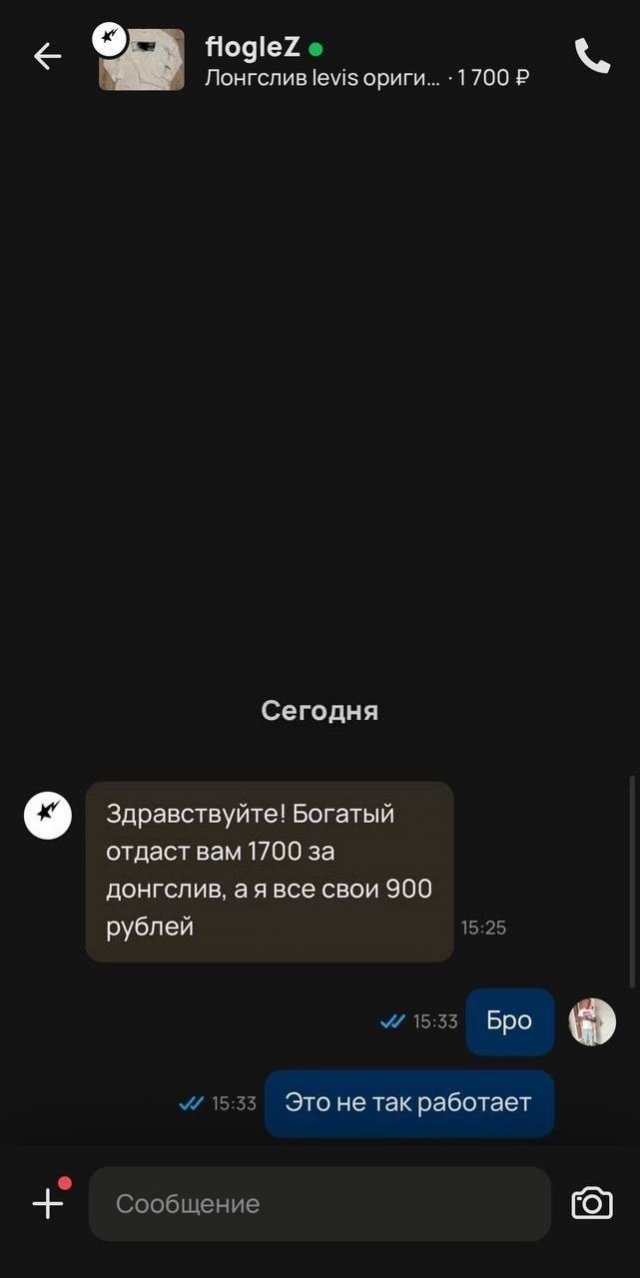Call flogleZ with the phone icon
Image resolution: width=640 pixels, height=1278 pixels.
click(x=592, y=57)
